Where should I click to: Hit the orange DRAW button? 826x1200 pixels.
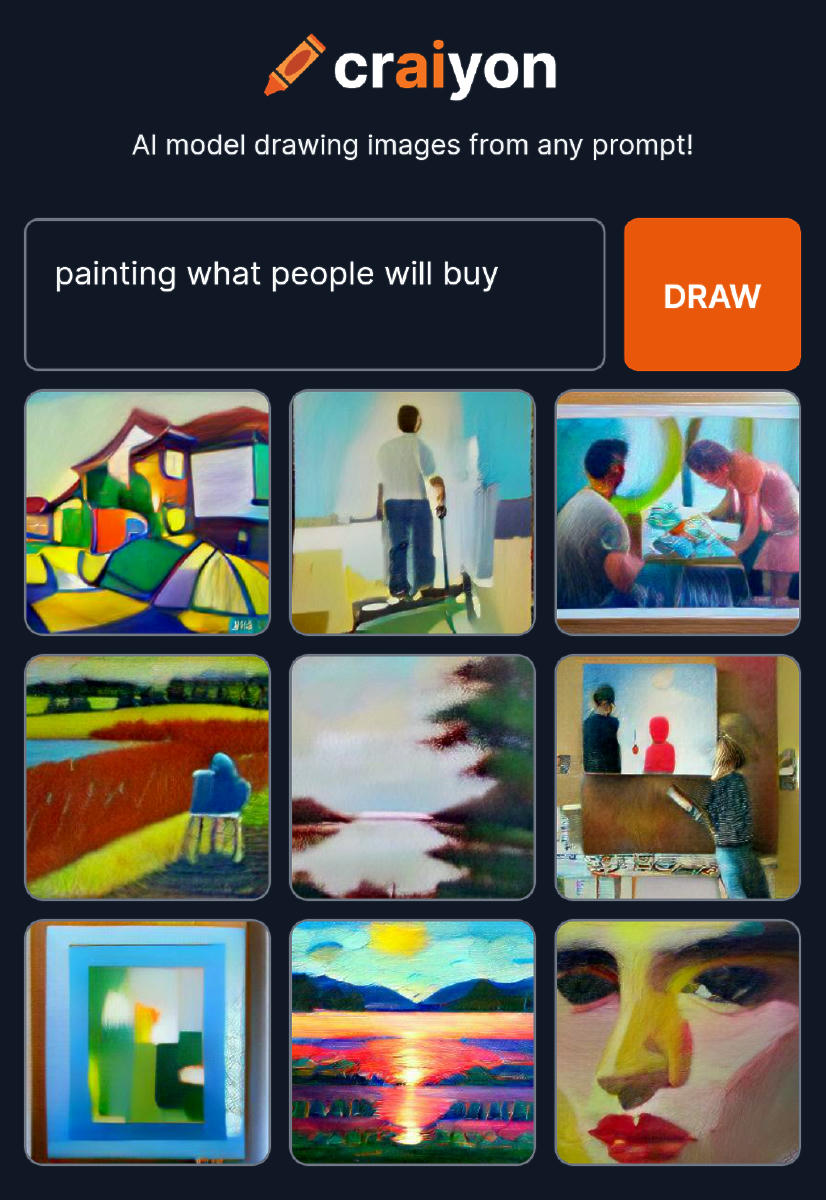click(x=712, y=295)
